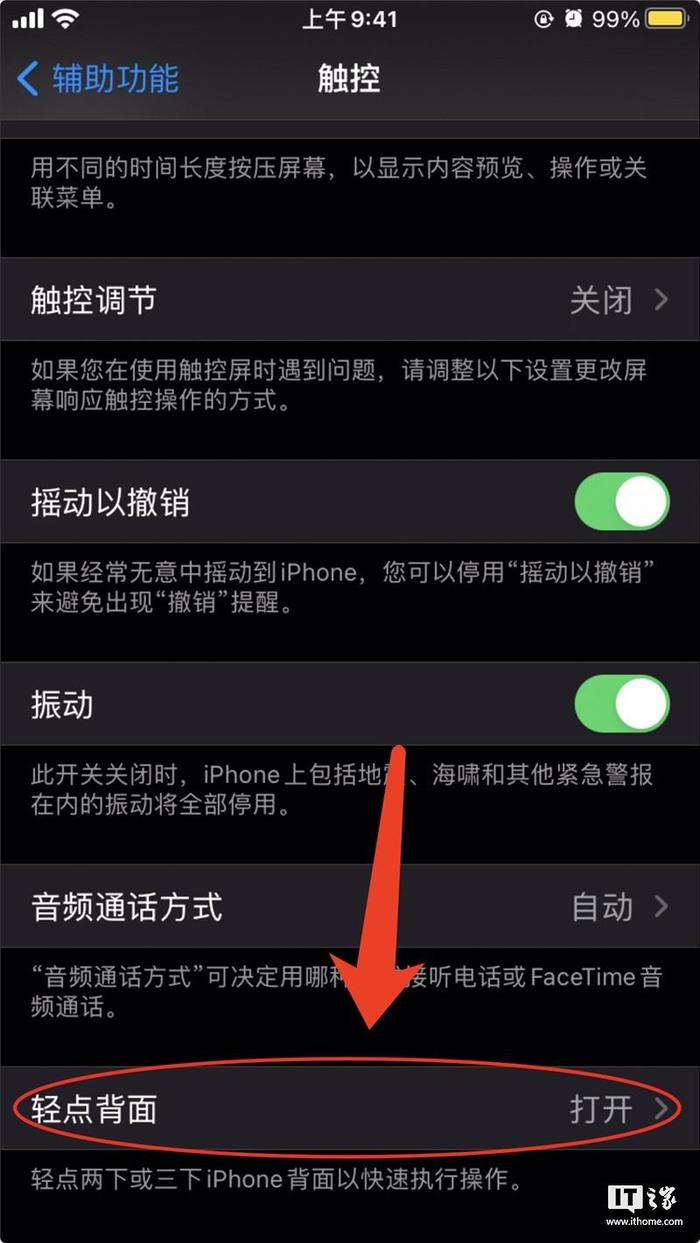This screenshot has width=700, height=1243.
Task: Go back to 辅助功能
Action: point(97,79)
